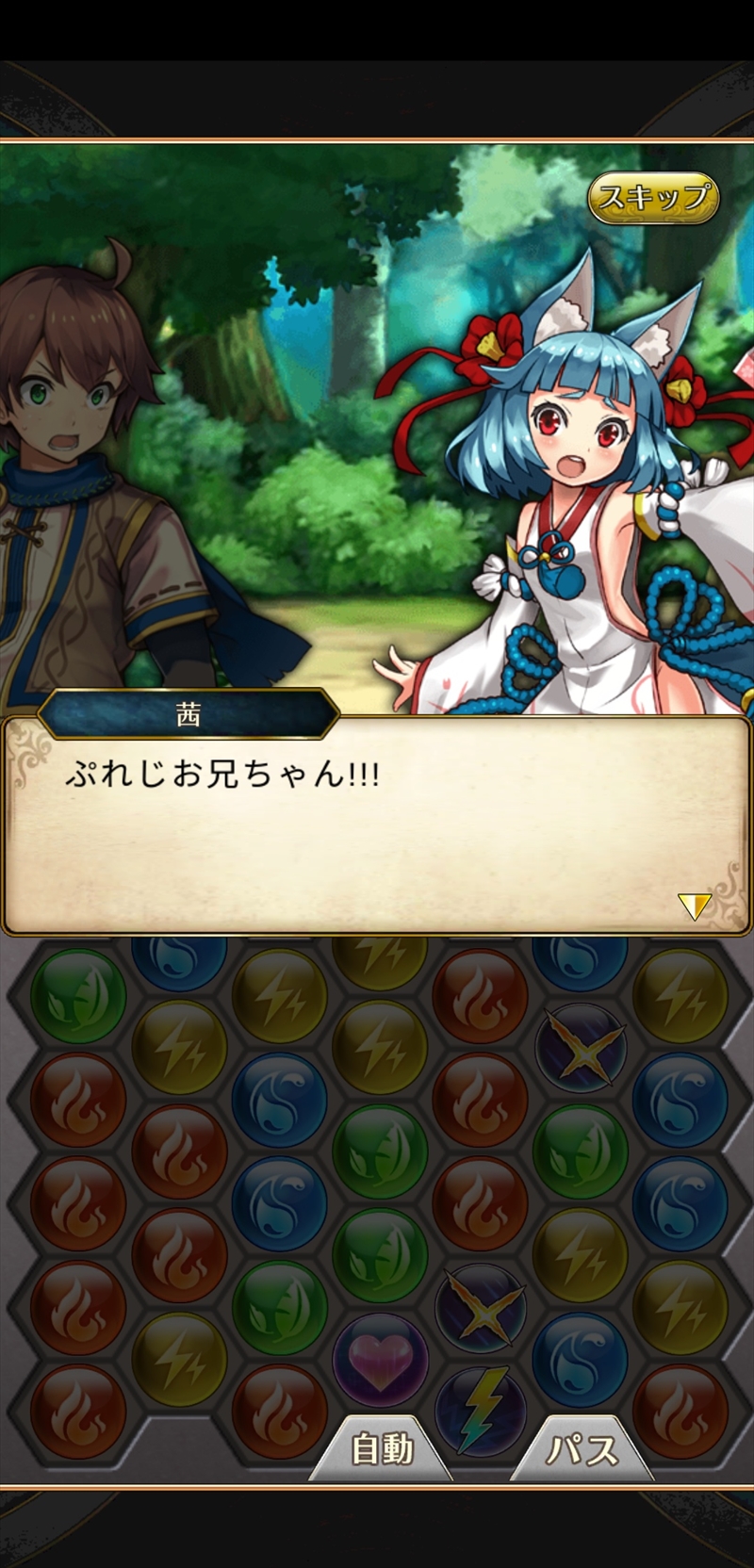Screen dimensions: 754x1568
Task: Advance dialogue via the yellow arrow
Action: (693, 906)
